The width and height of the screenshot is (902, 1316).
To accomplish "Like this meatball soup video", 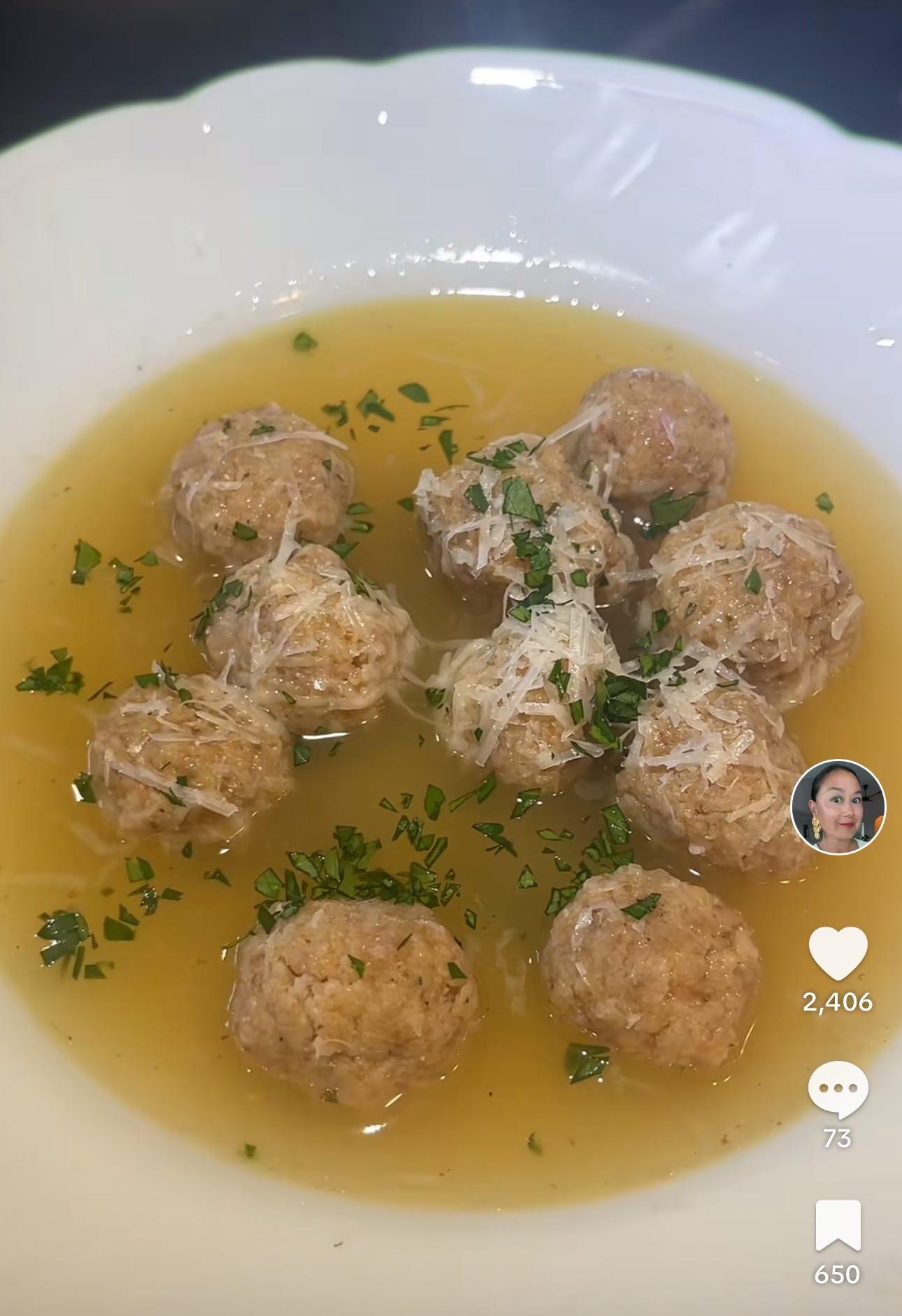I will click(x=838, y=953).
